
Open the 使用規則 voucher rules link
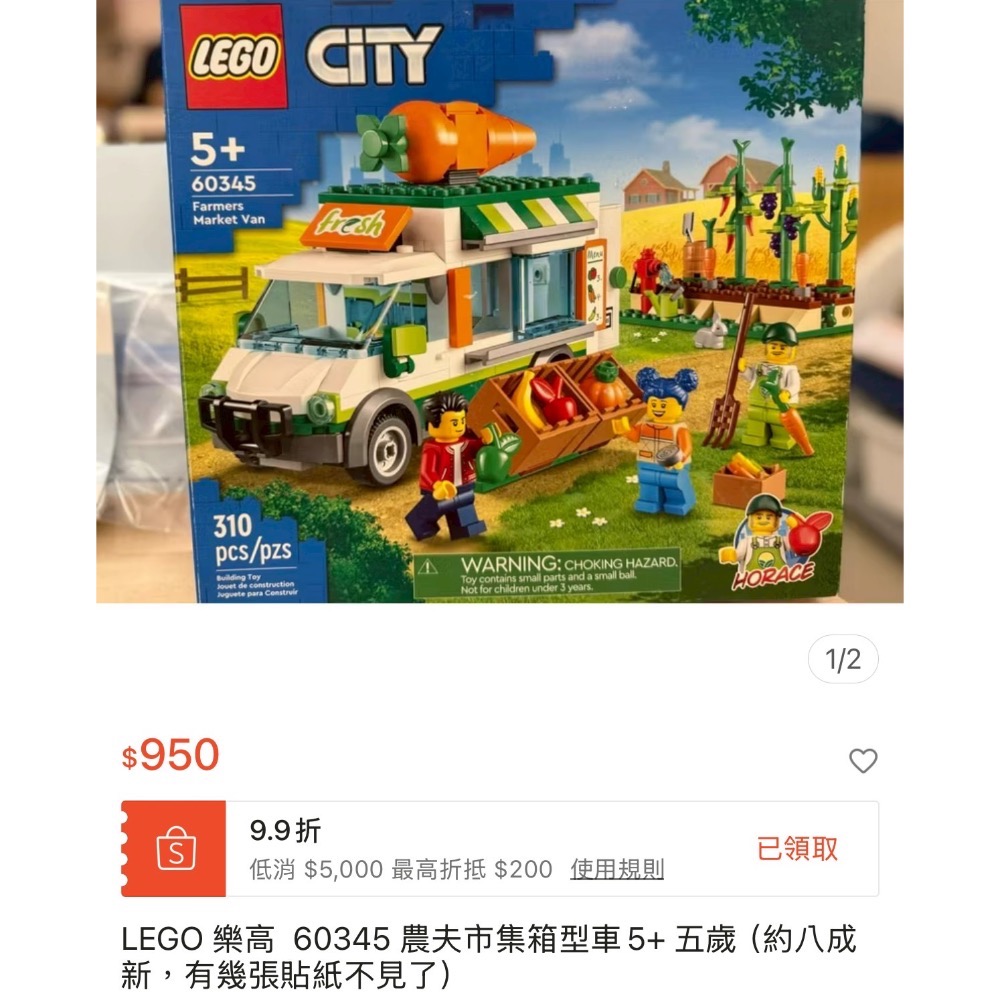(x=616, y=869)
